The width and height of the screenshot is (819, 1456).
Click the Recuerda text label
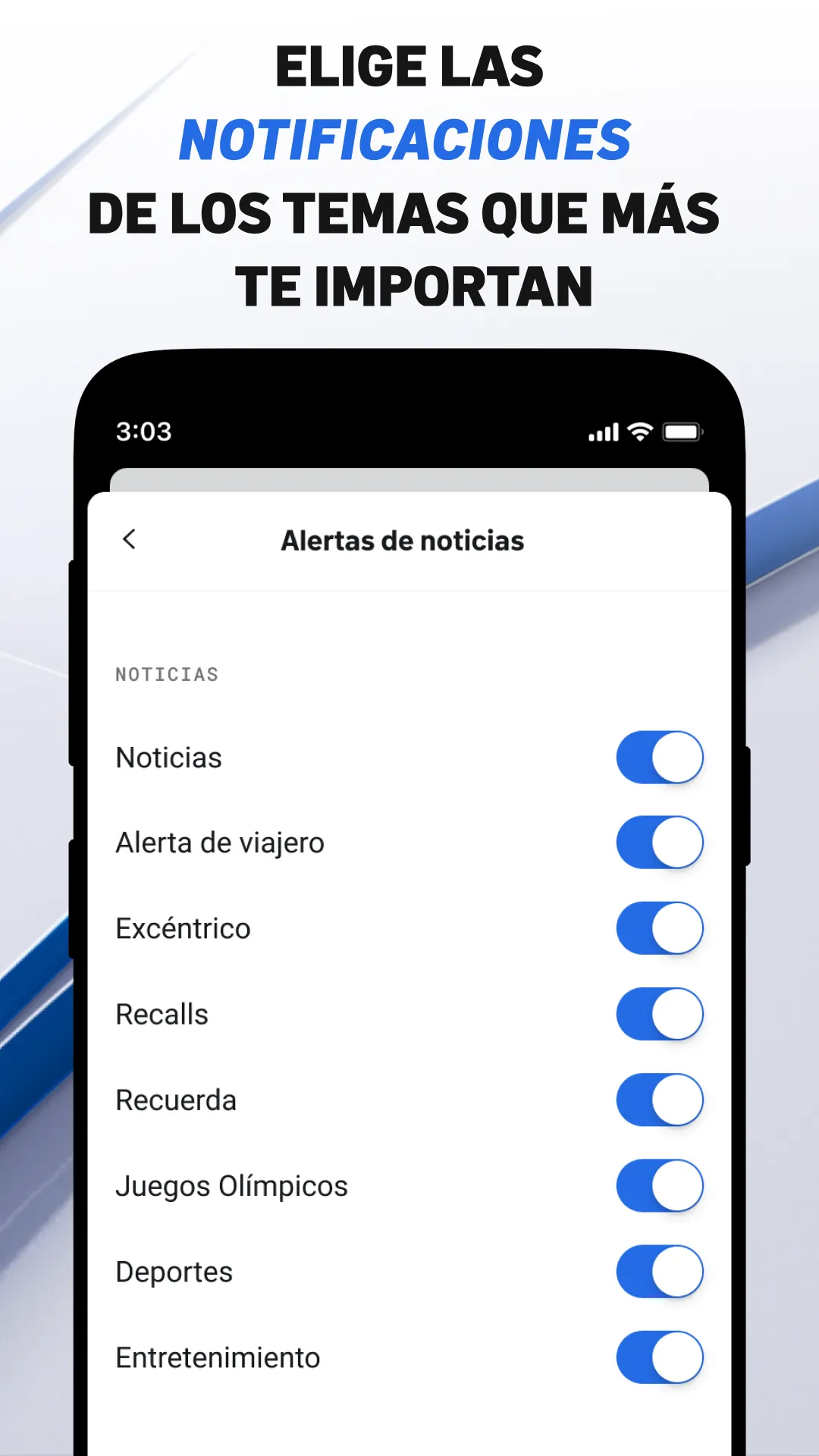[x=175, y=1100]
